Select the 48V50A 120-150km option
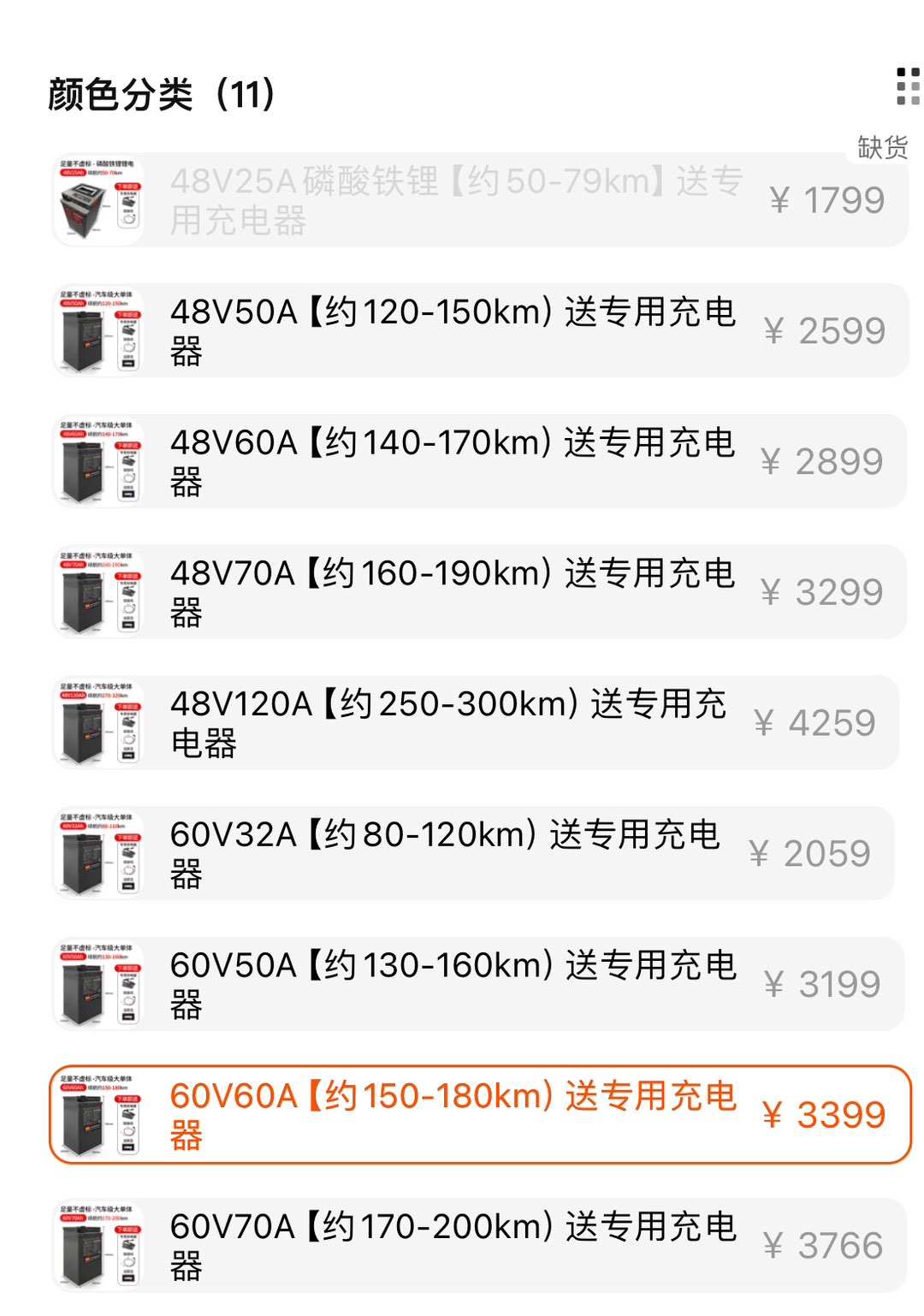 point(479,331)
